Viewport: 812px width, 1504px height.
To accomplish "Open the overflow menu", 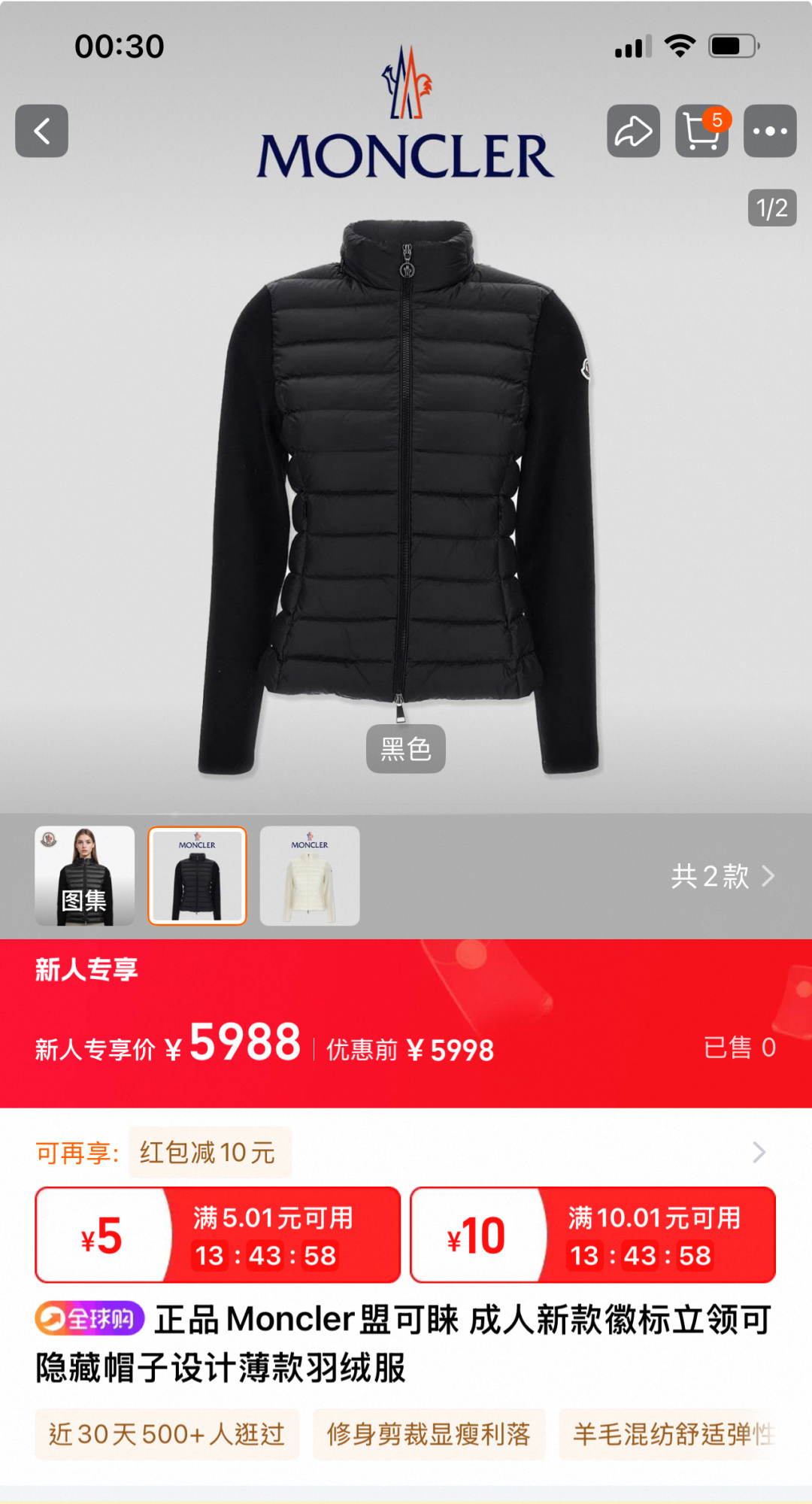I will [x=770, y=131].
